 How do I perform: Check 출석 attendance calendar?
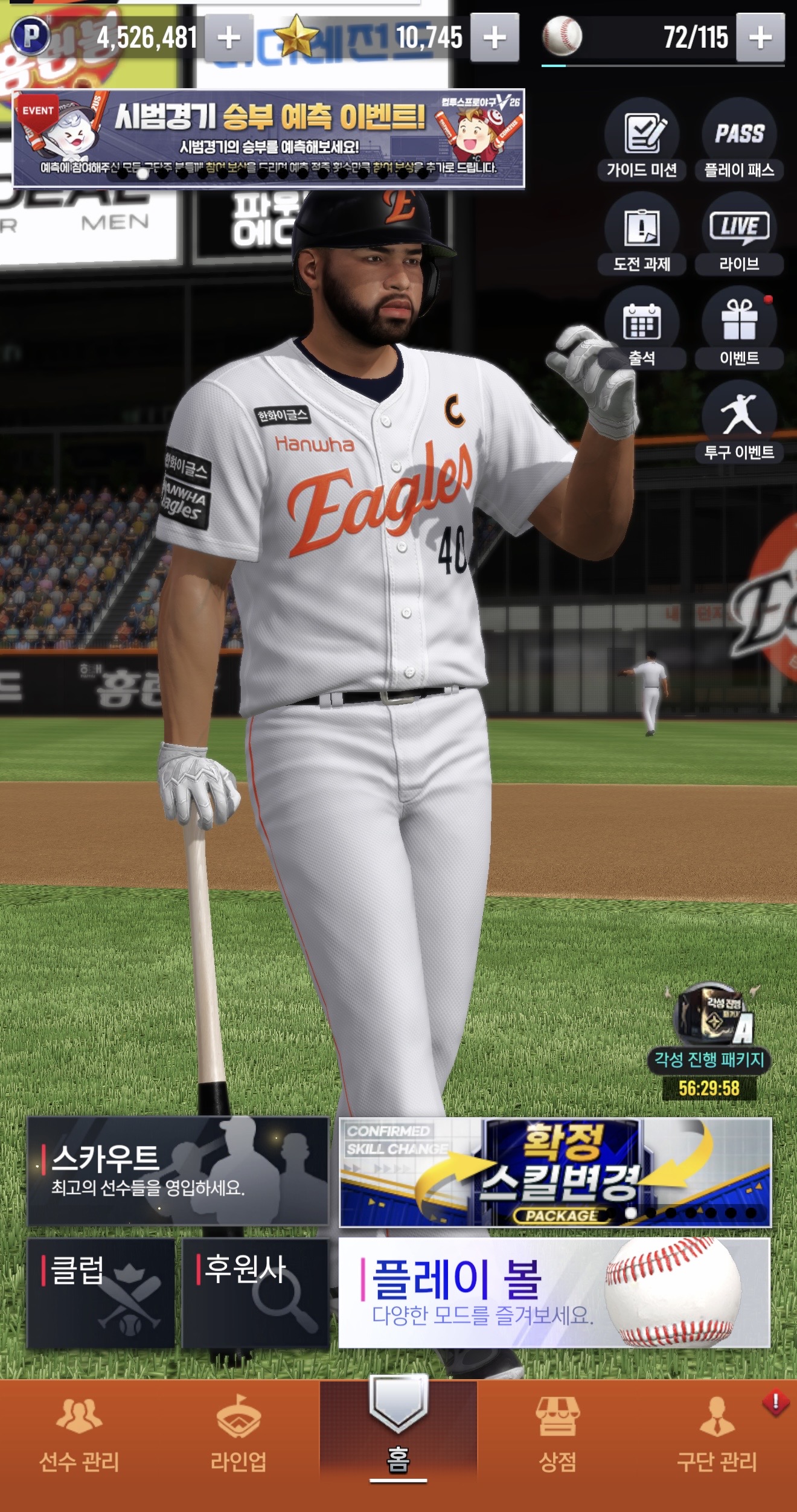[641, 328]
